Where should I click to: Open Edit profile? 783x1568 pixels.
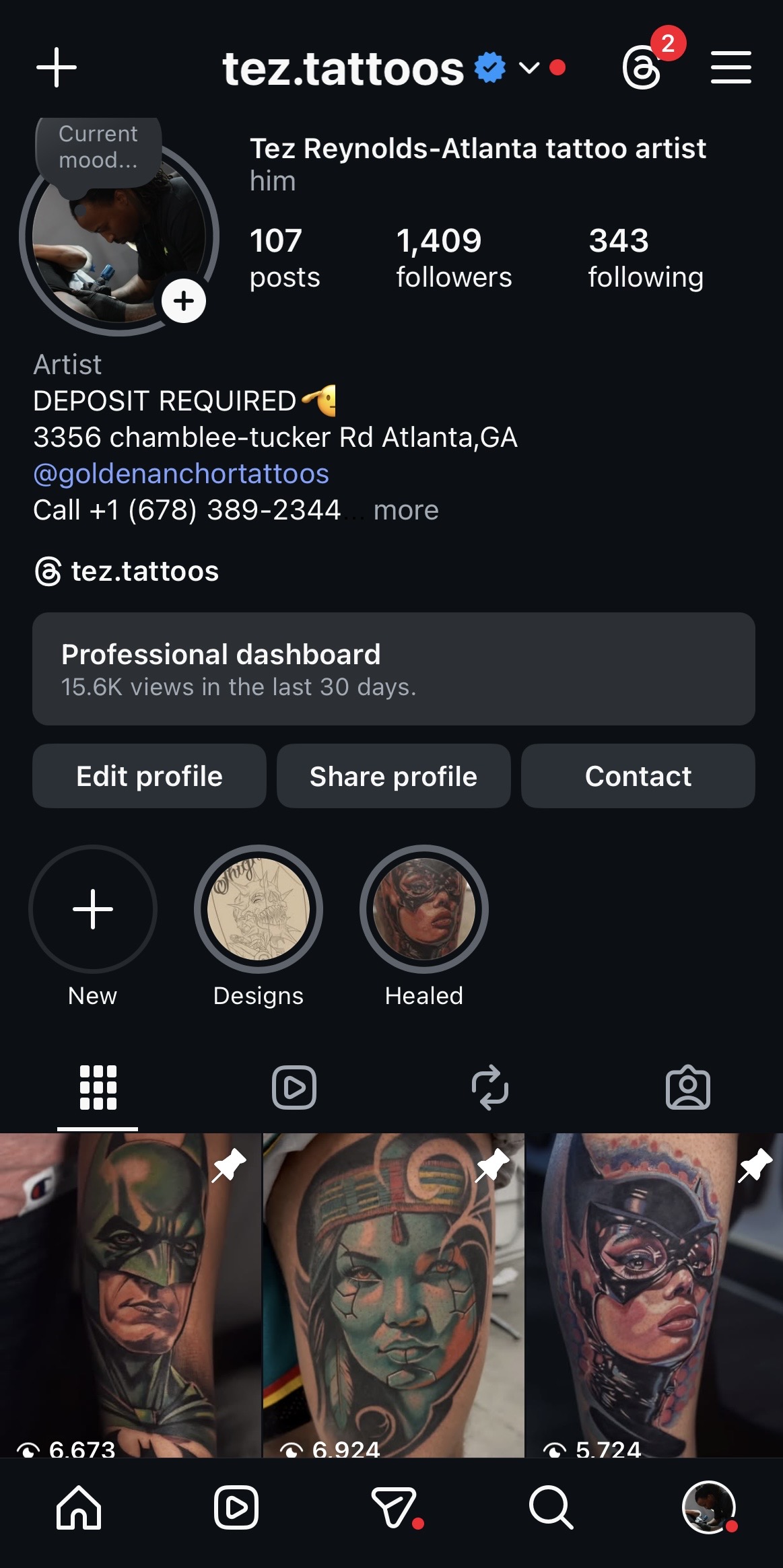149,776
